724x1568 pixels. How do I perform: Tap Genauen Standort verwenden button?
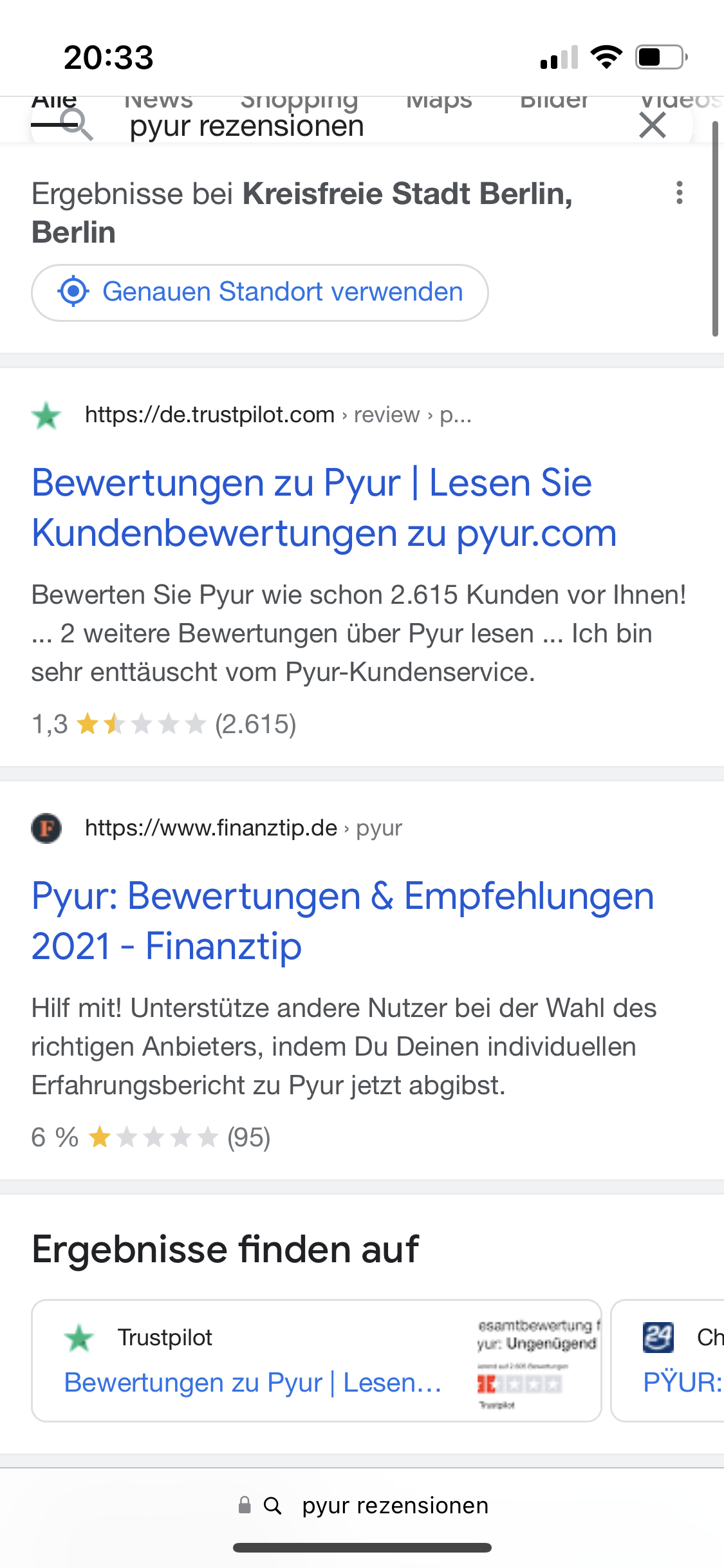(260, 292)
